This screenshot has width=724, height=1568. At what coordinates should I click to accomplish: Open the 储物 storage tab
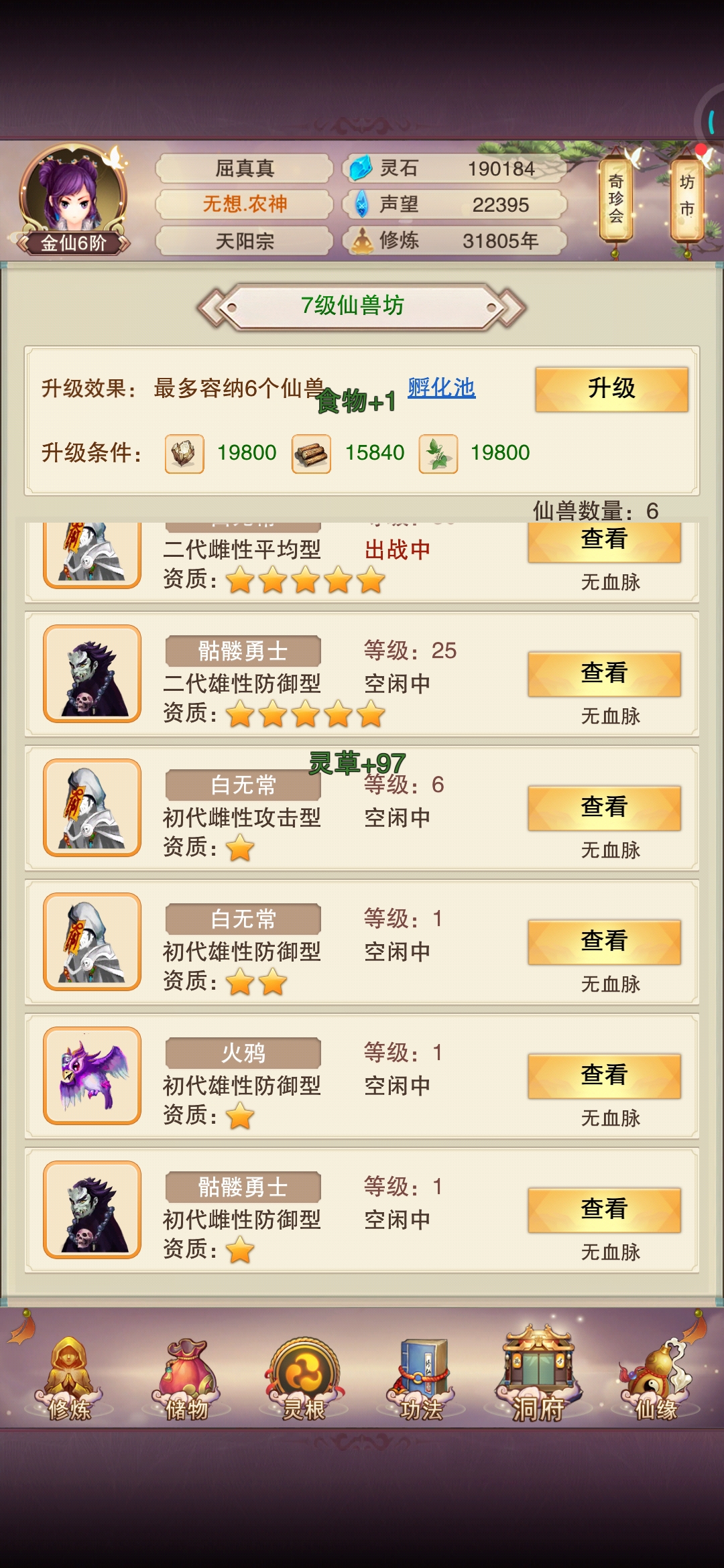pyautogui.click(x=186, y=1379)
